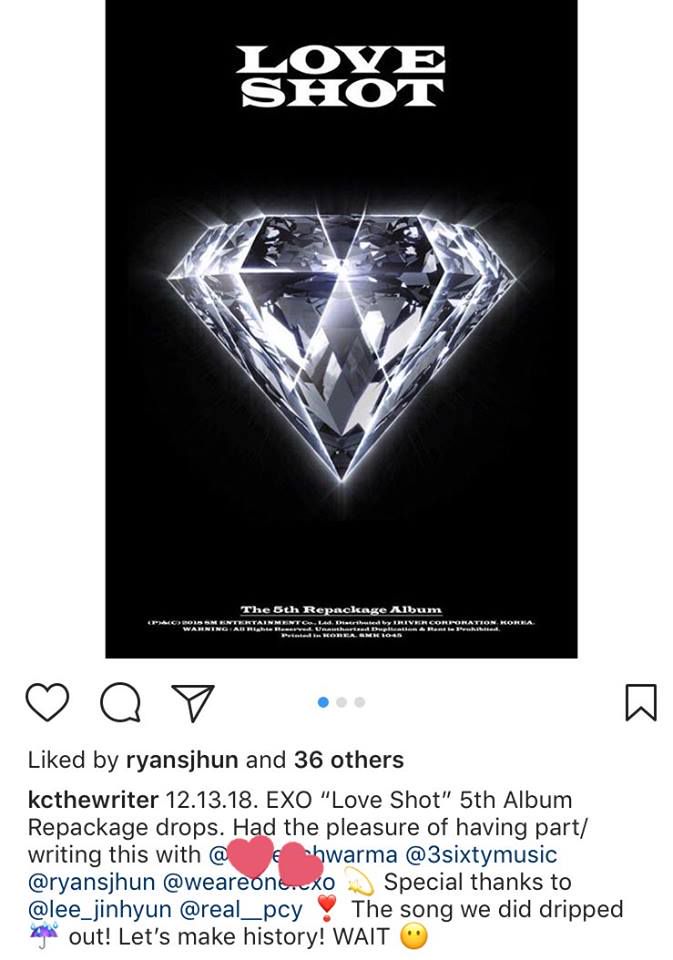Share the post via paper plane
673x960 pixels.
pos(192,702)
